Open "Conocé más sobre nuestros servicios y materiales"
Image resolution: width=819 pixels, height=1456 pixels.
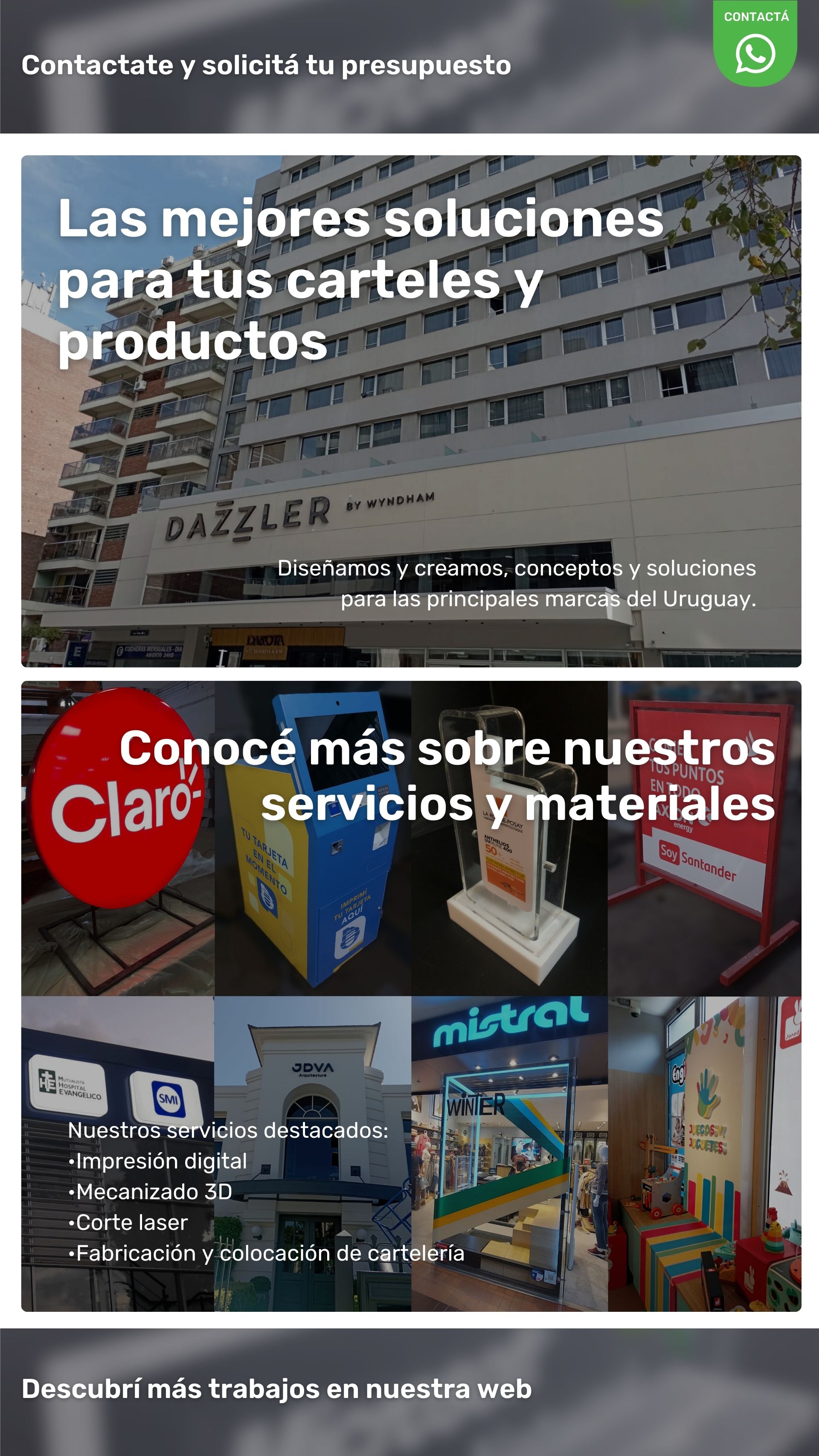tap(411, 995)
